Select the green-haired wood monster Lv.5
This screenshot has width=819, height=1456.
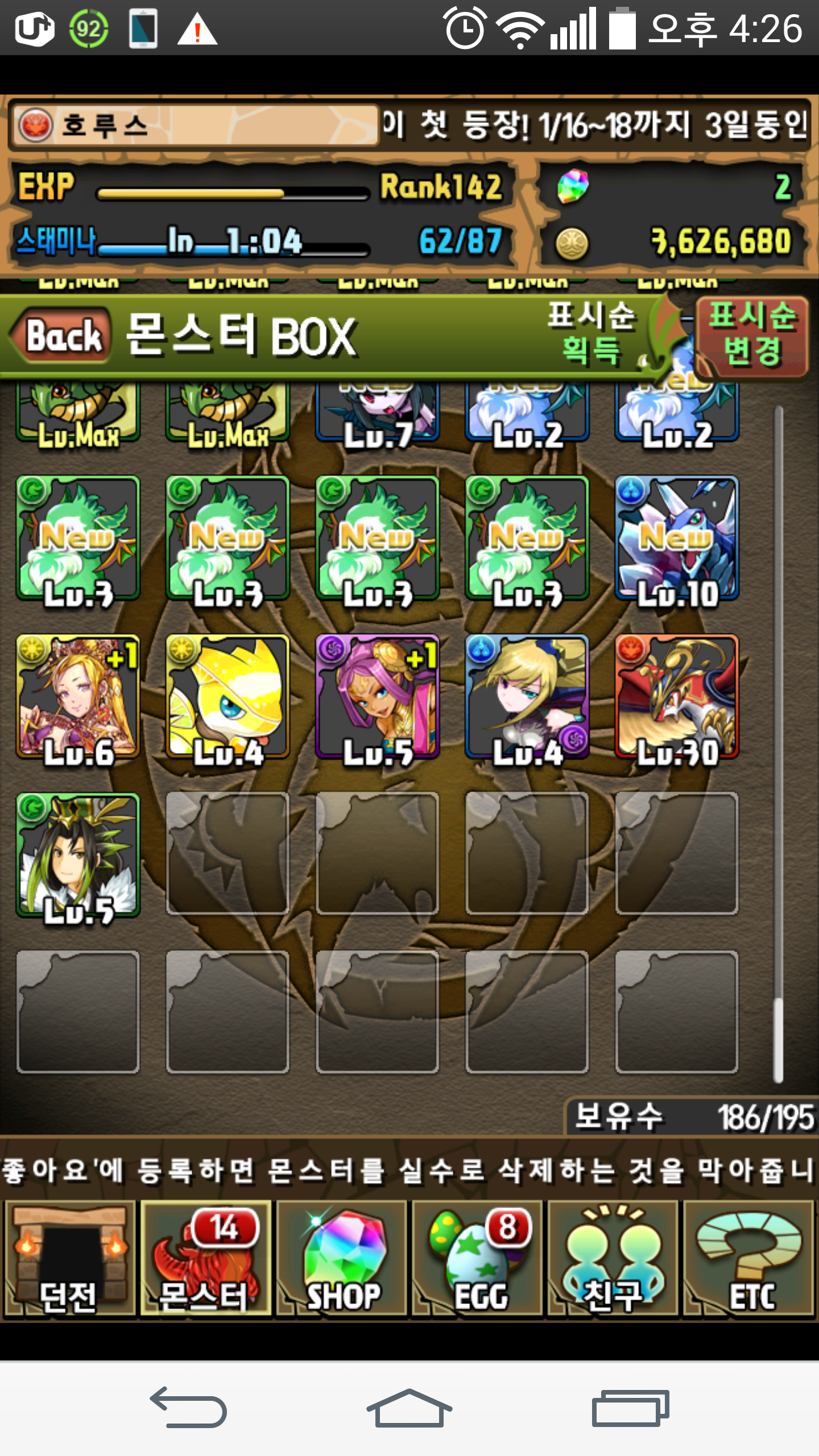78,855
